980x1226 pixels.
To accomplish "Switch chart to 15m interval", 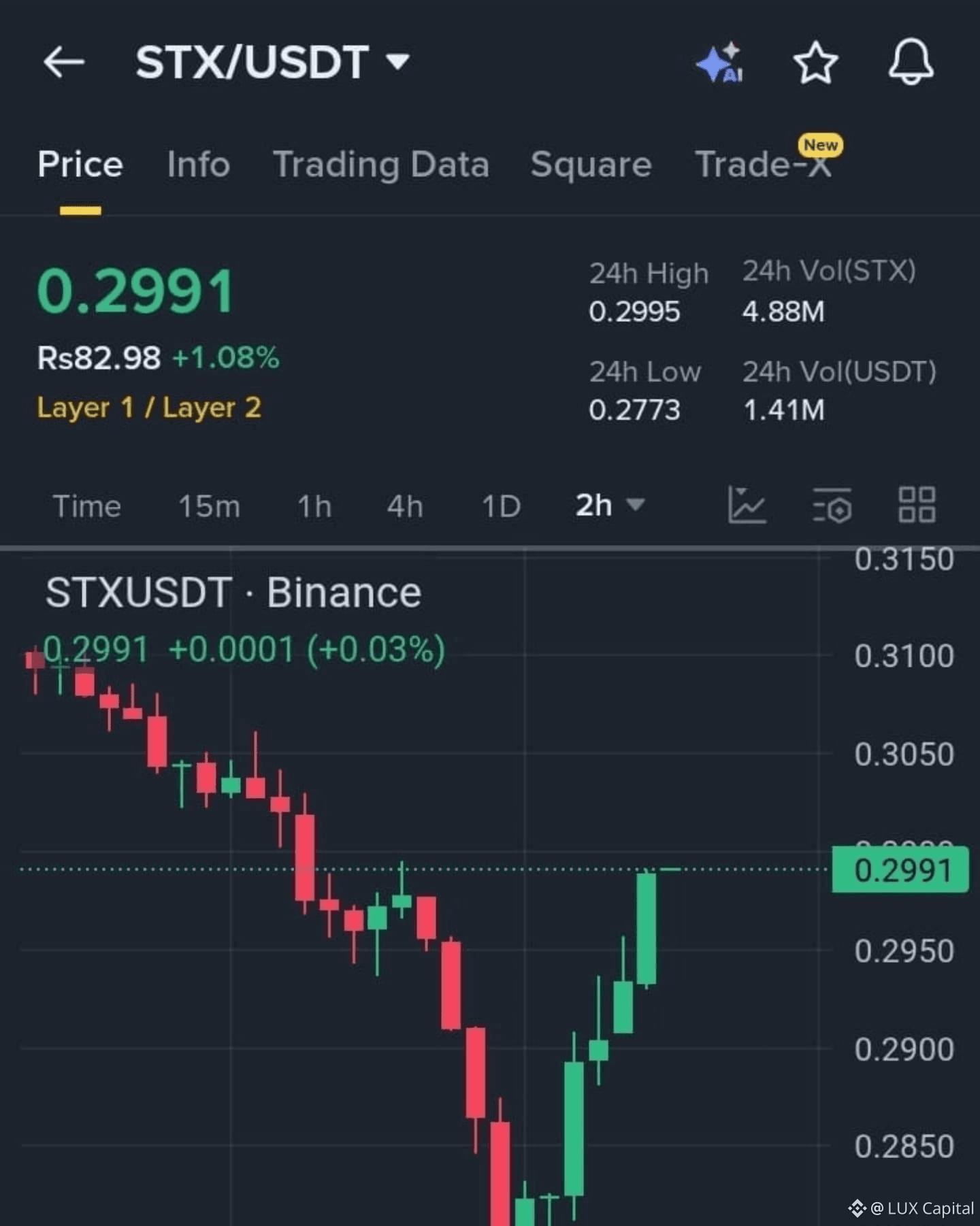I will (x=209, y=506).
